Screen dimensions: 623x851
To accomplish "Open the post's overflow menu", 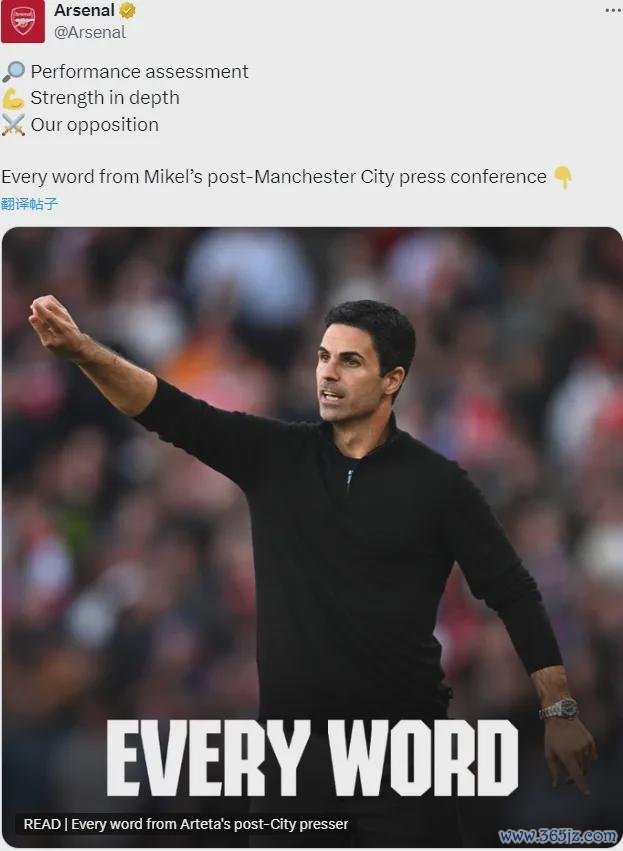I will 612,10.
